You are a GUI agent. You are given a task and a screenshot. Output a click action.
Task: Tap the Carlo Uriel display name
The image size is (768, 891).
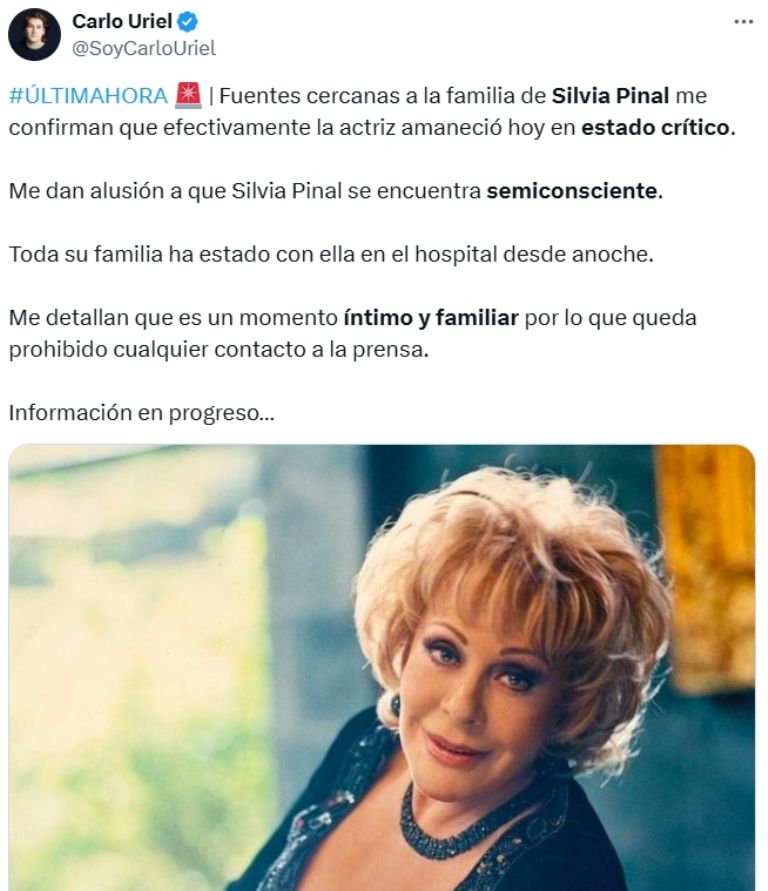[x=122, y=21]
